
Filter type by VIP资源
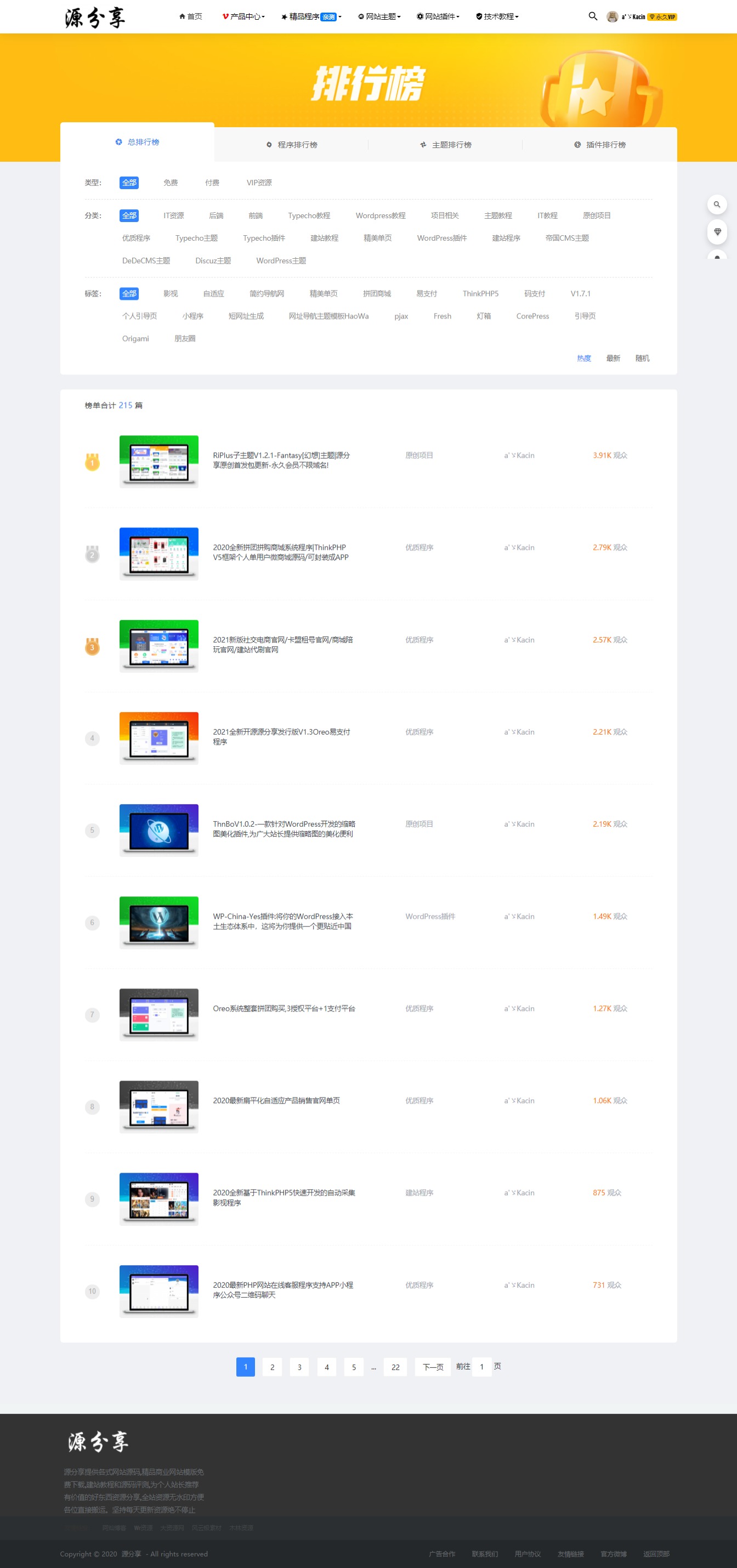click(259, 183)
